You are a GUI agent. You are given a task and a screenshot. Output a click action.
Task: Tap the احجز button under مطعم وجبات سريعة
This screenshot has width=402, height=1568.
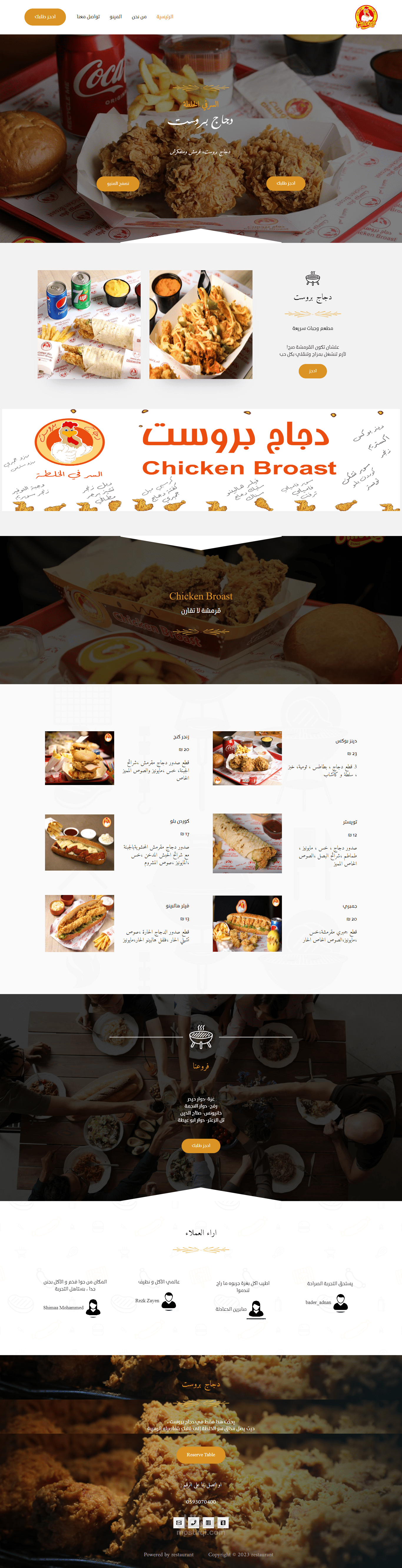(x=313, y=371)
